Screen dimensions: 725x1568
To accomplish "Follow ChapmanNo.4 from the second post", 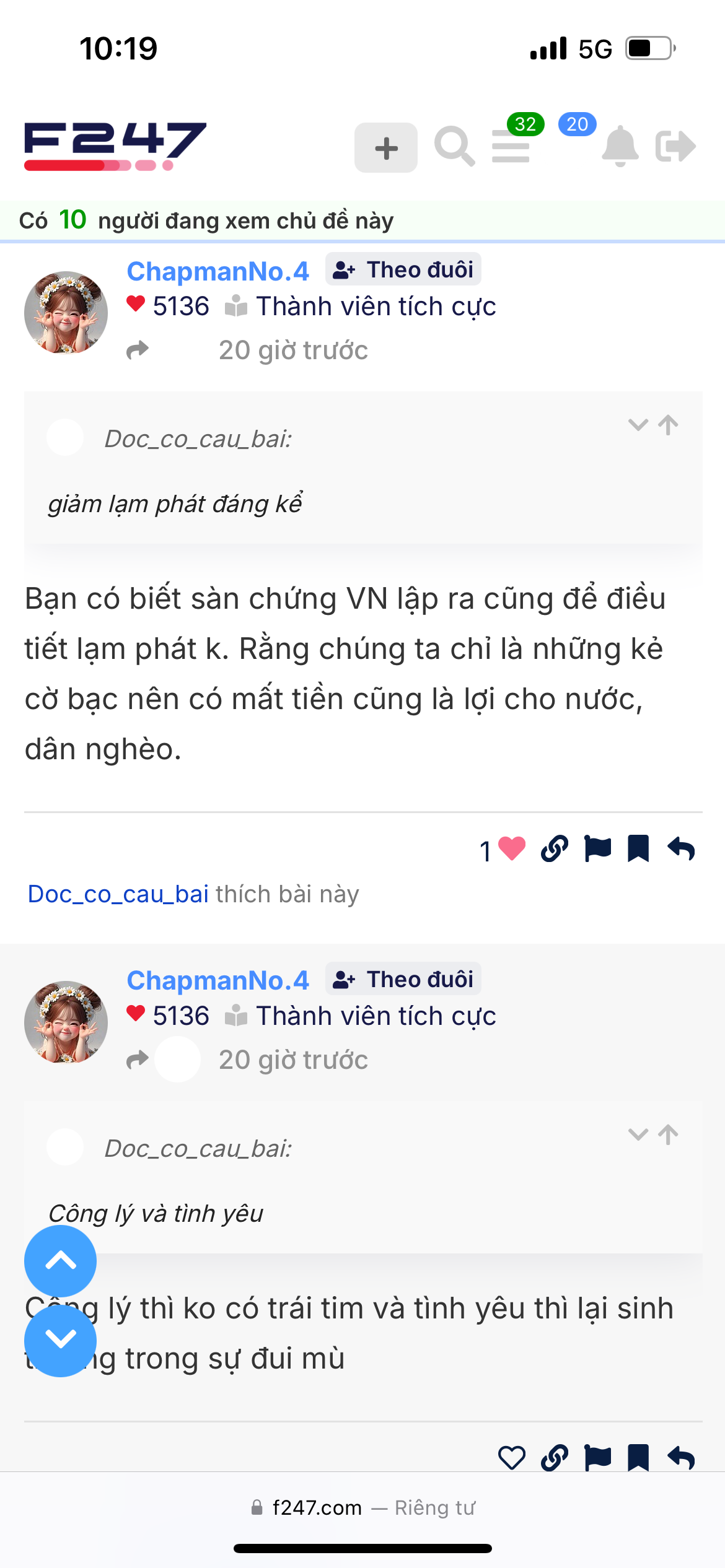I will point(403,980).
